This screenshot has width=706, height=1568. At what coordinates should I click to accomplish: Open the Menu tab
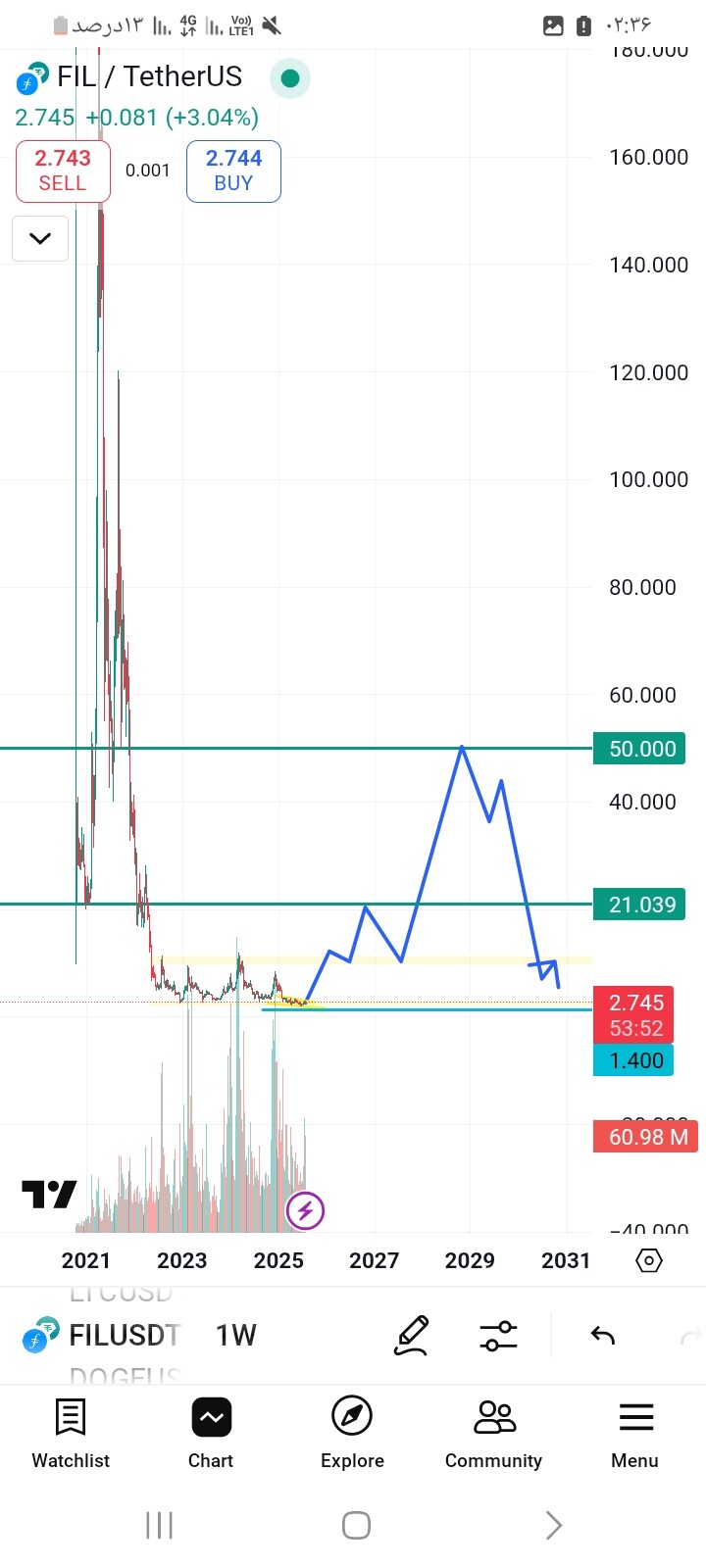coord(634,1433)
